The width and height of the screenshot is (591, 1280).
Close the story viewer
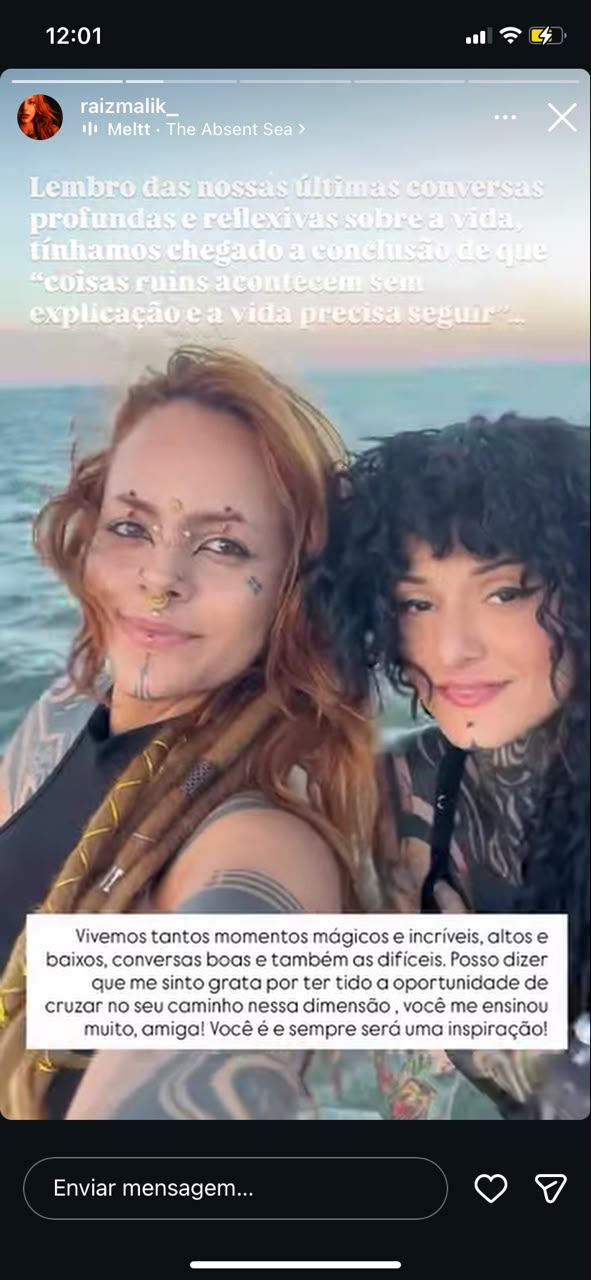coord(562,117)
